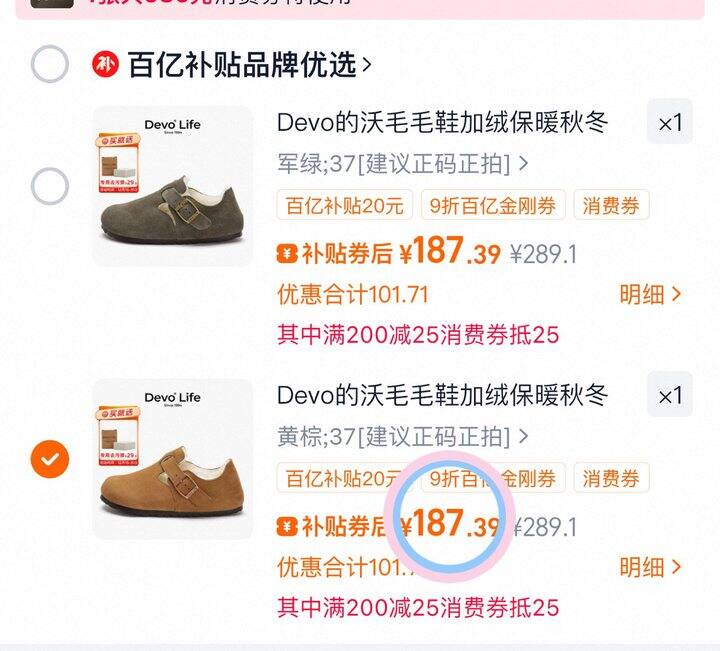The height and width of the screenshot is (651, 720).
Task: Uncheck the 黄棕 shoe item
Action: [50, 459]
